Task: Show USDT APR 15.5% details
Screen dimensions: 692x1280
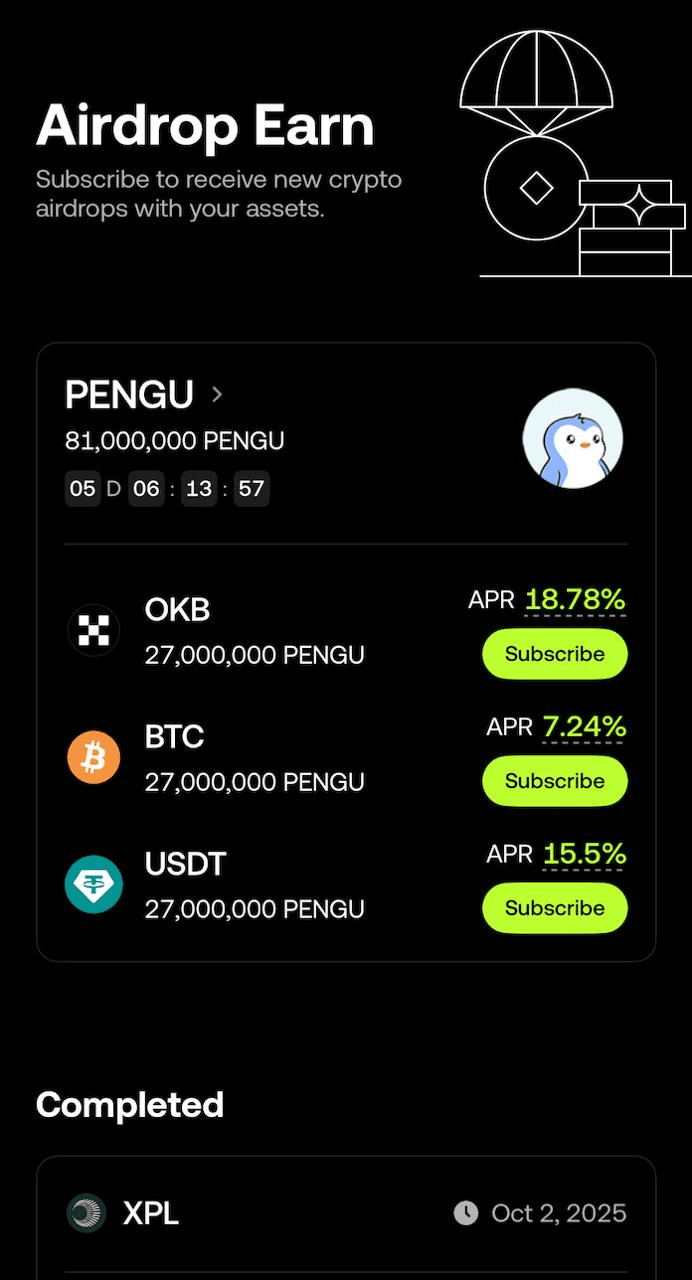Action: click(583, 854)
